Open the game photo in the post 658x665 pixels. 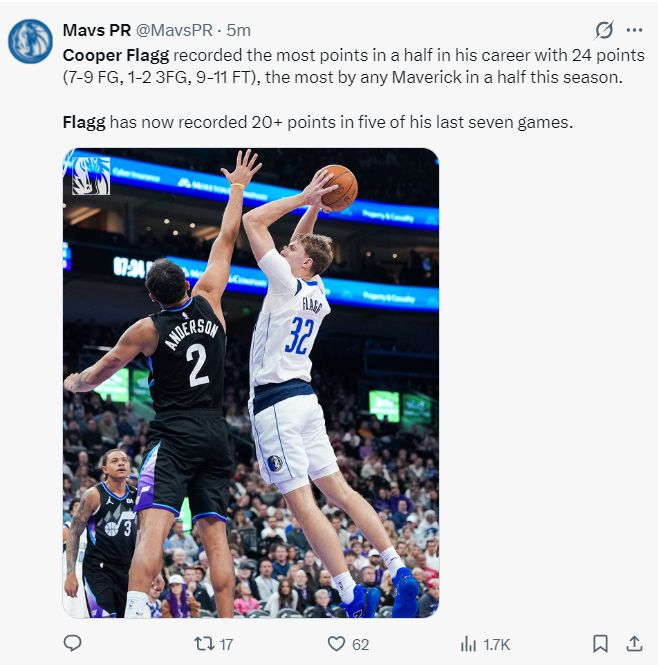[250, 383]
